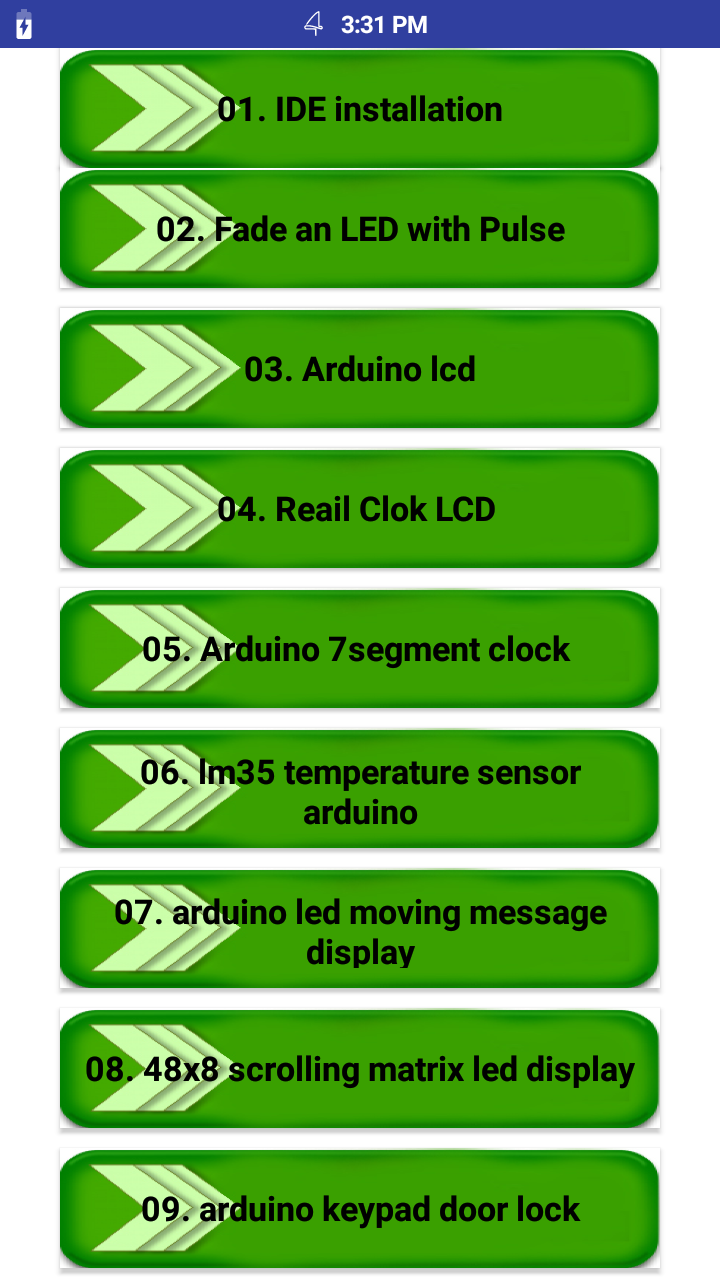
Task: Select the 48x8 scrolling matrix led display tutorial
Action: pos(360,1068)
